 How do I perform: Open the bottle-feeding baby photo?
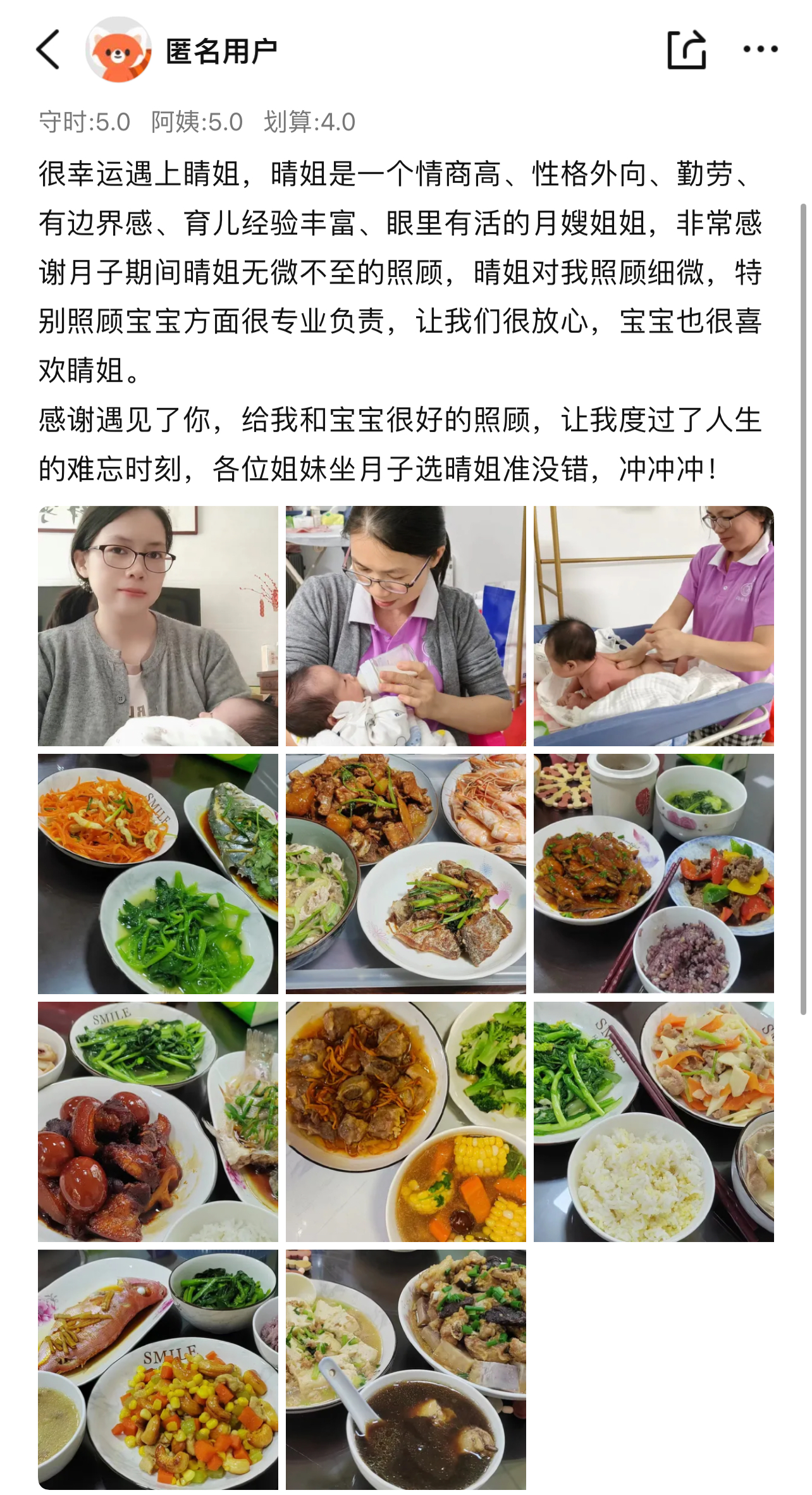coord(405,625)
